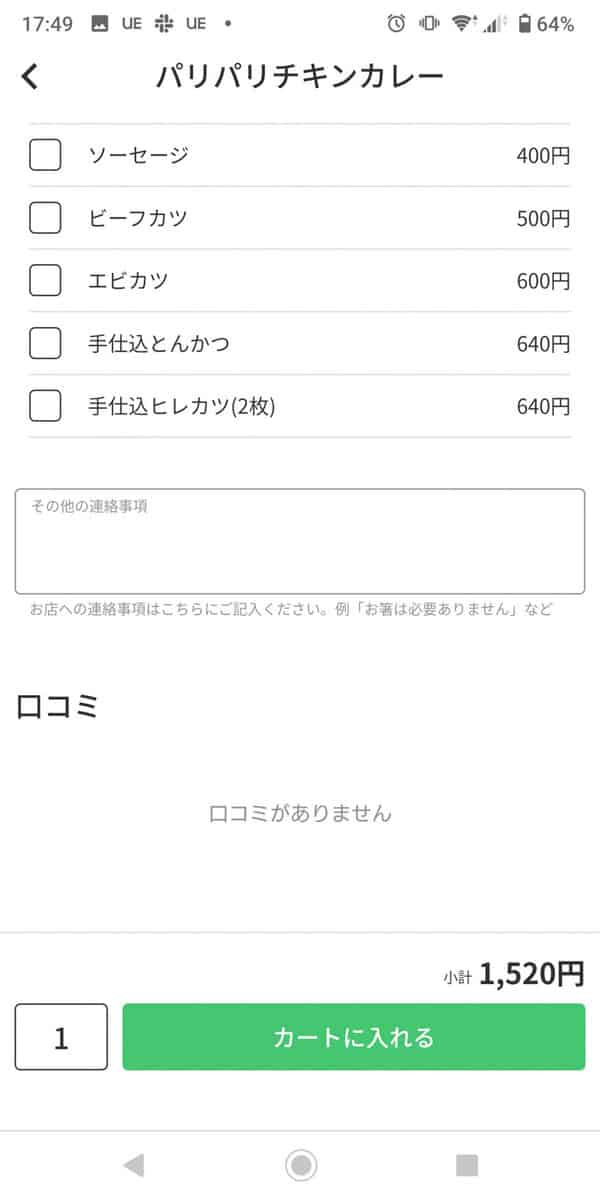Go back using the header arrow
Screen dimensions: 600x1200
[31, 76]
